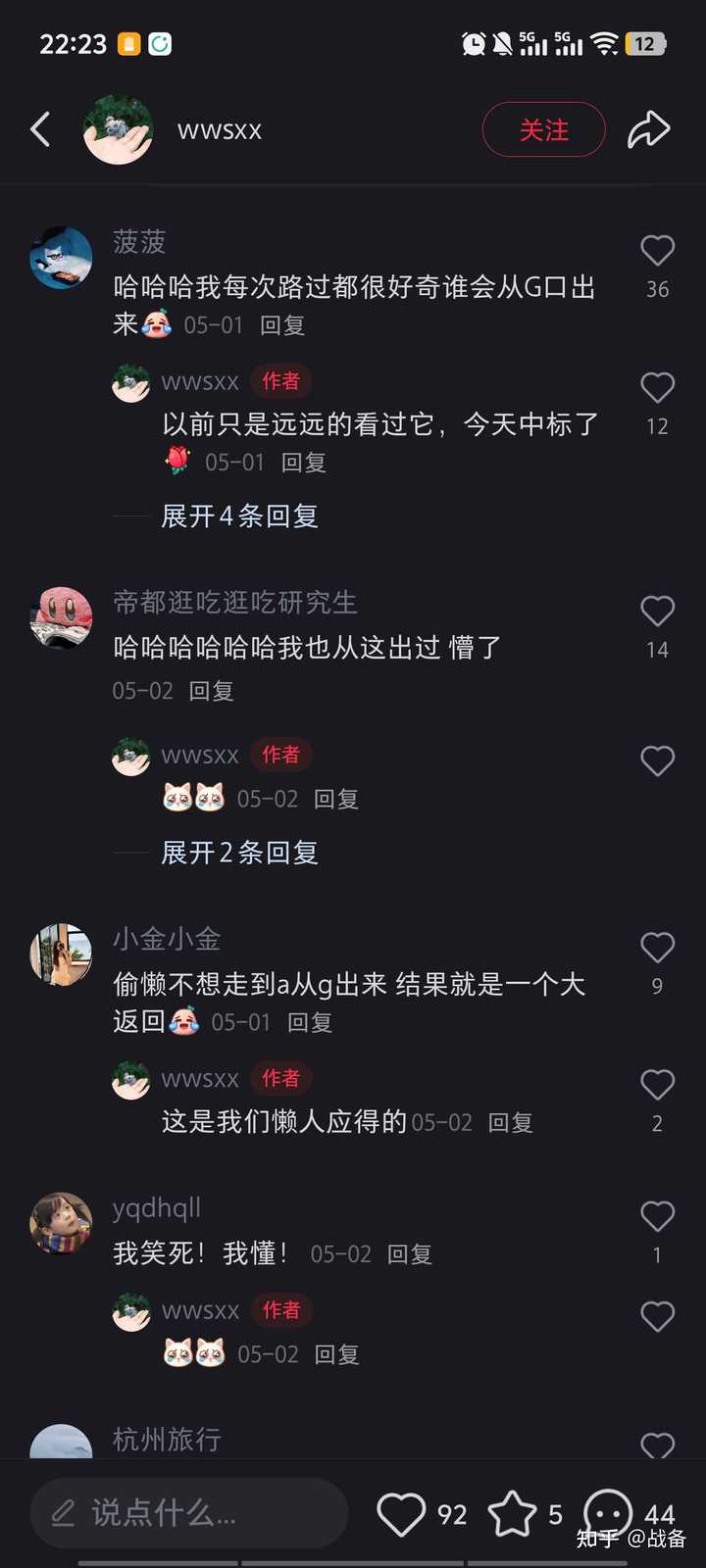
Task: Like yqdhqll's comment
Action: [657, 1217]
